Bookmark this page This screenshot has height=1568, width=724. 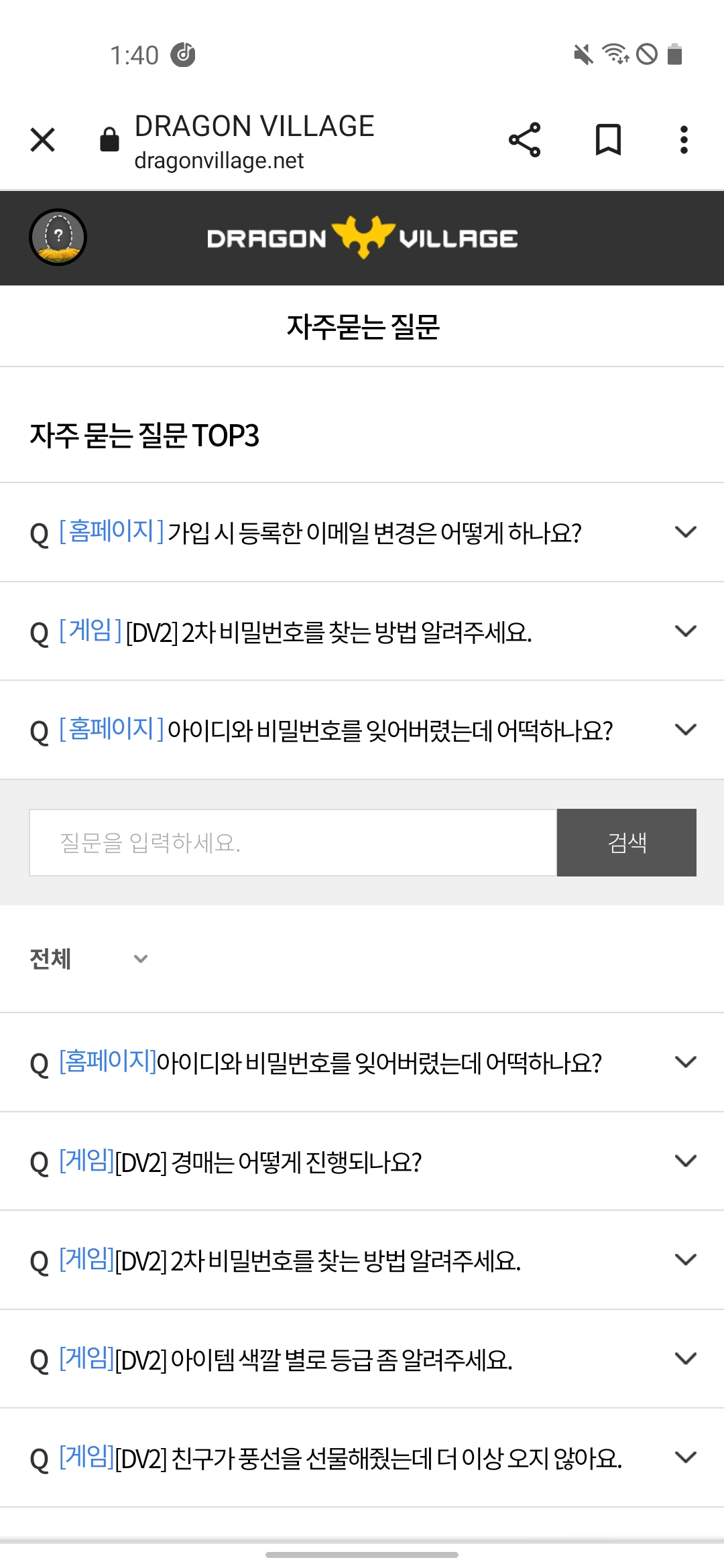(608, 140)
